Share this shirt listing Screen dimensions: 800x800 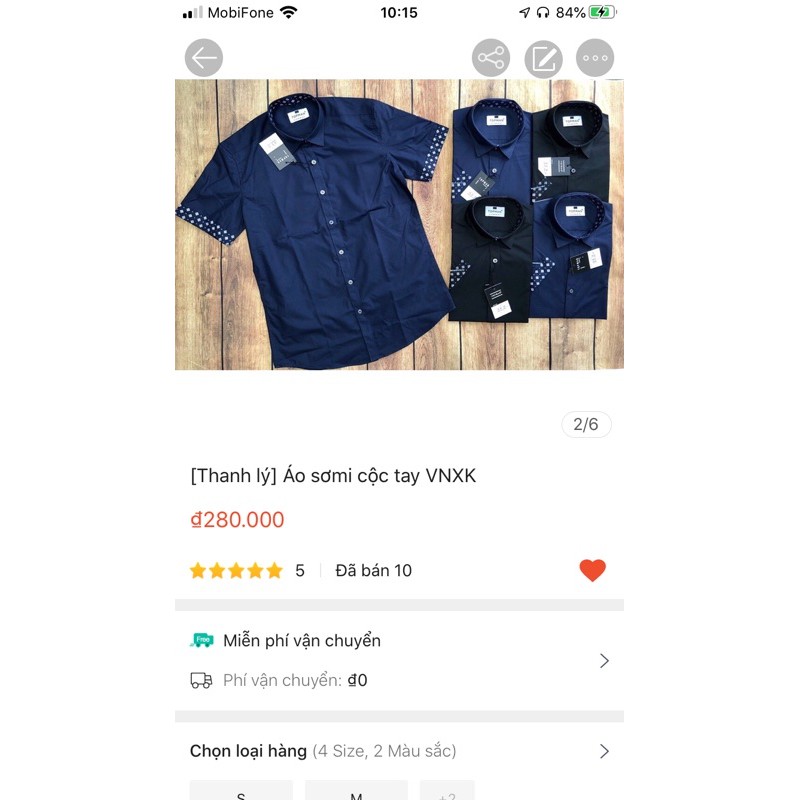(x=491, y=58)
